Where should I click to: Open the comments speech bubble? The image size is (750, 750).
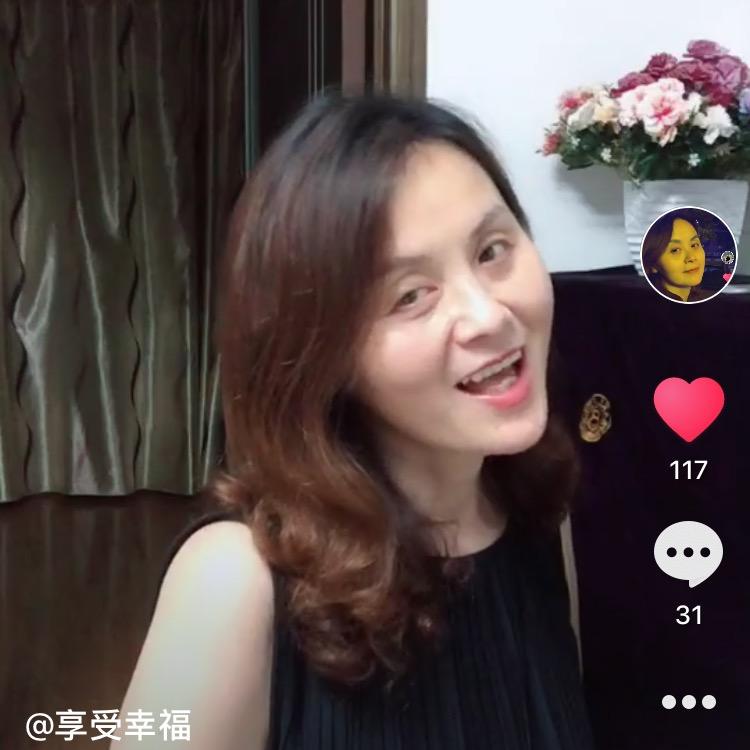pyautogui.click(x=688, y=554)
